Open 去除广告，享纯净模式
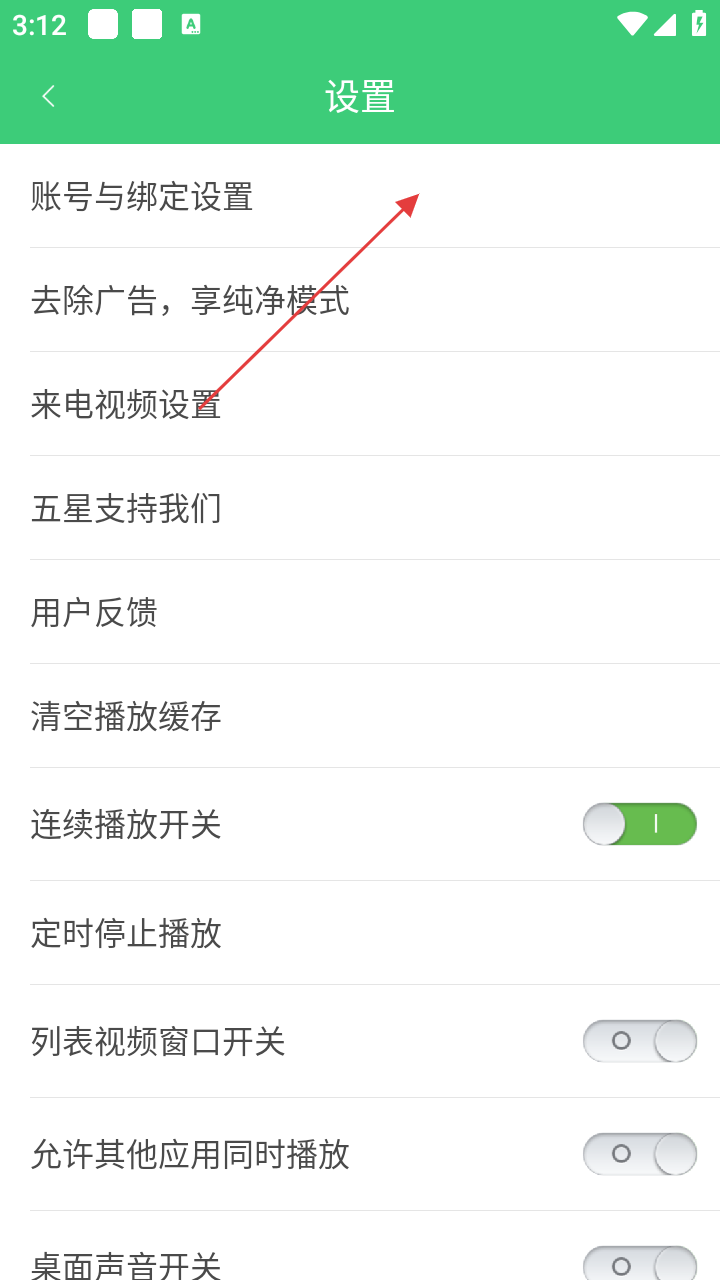The image size is (720, 1280). point(190,300)
